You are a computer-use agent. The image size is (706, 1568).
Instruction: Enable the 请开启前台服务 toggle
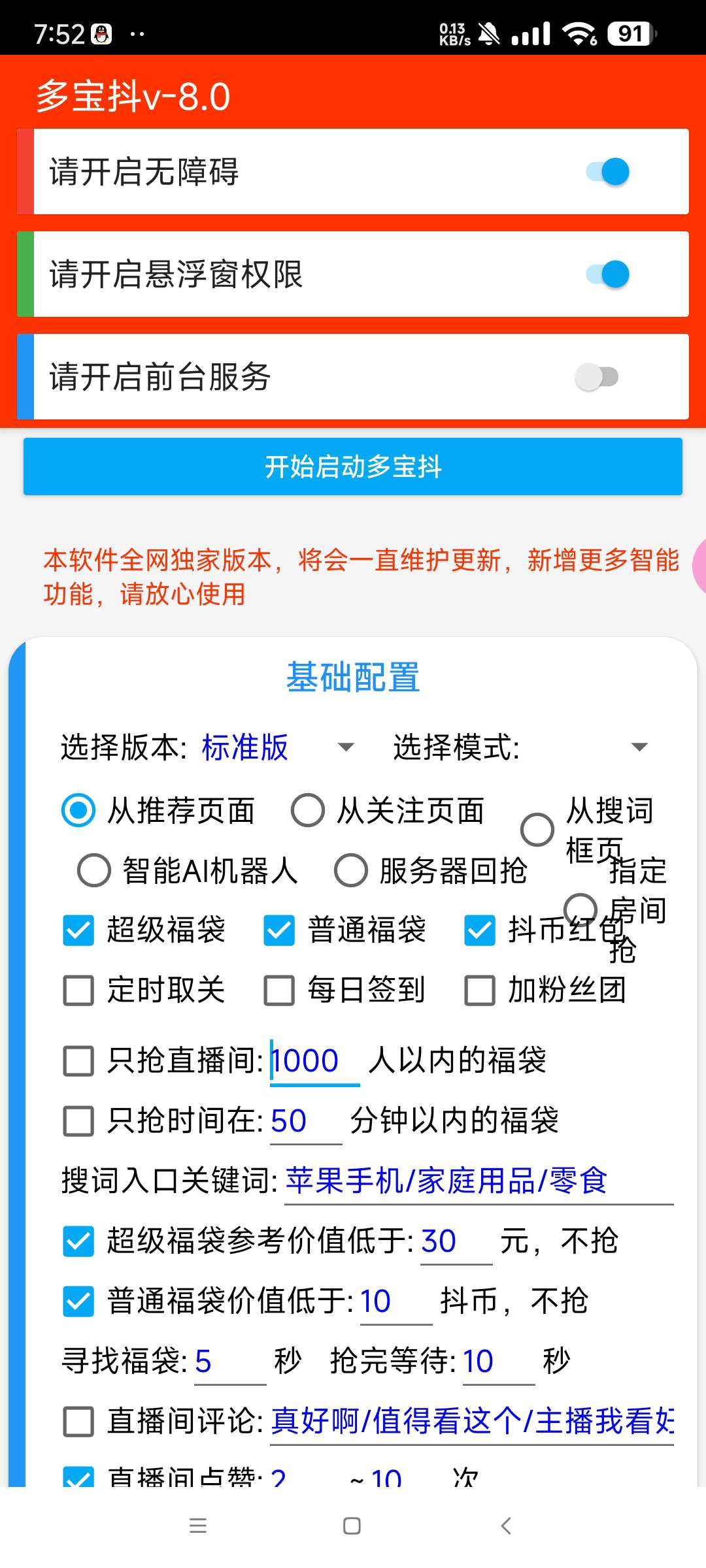click(599, 377)
